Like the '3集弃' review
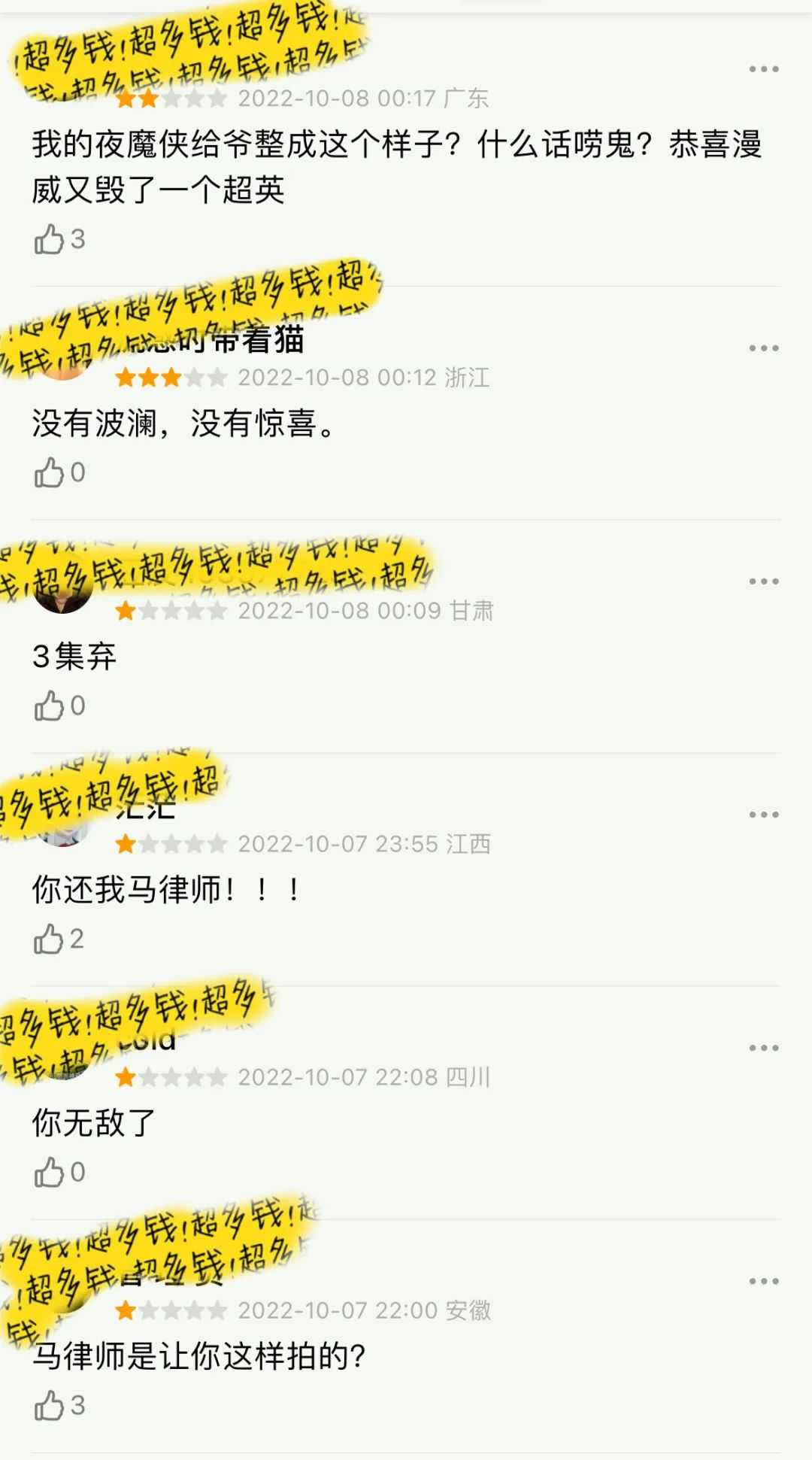812x1460 pixels. pos(50,706)
